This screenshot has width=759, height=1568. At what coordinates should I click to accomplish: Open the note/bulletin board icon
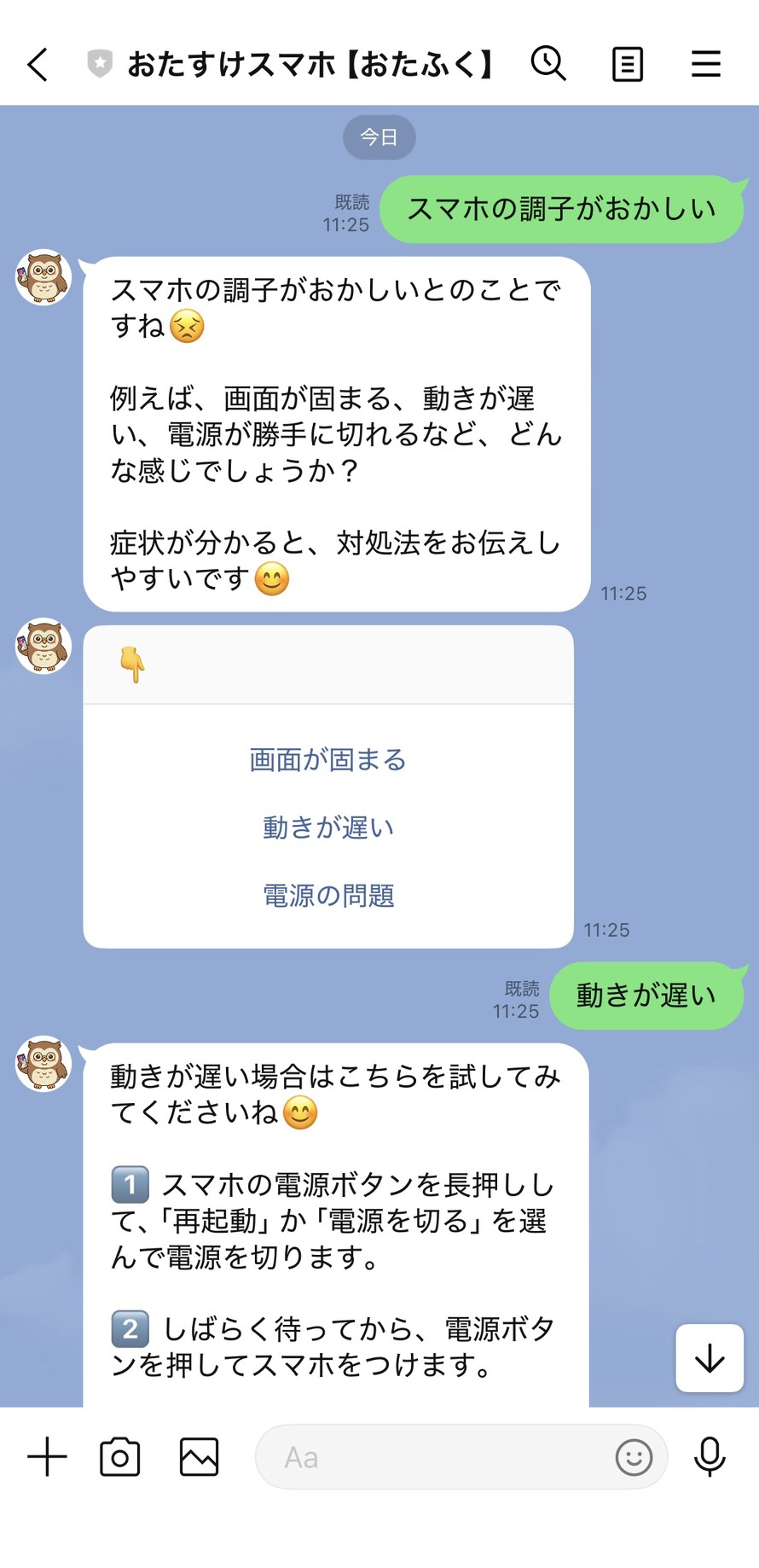pyautogui.click(x=627, y=64)
